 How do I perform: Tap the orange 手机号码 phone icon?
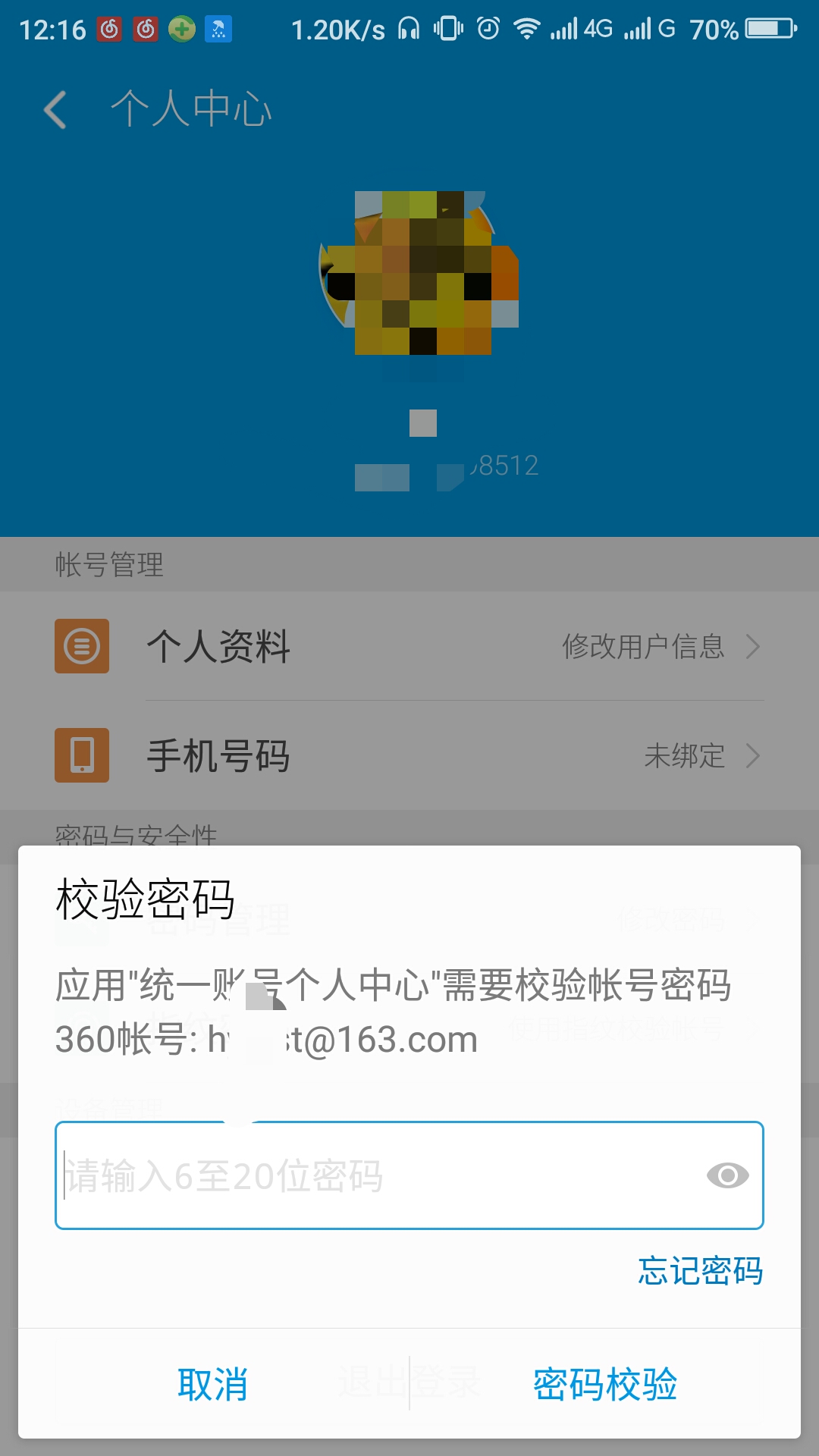[80, 755]
